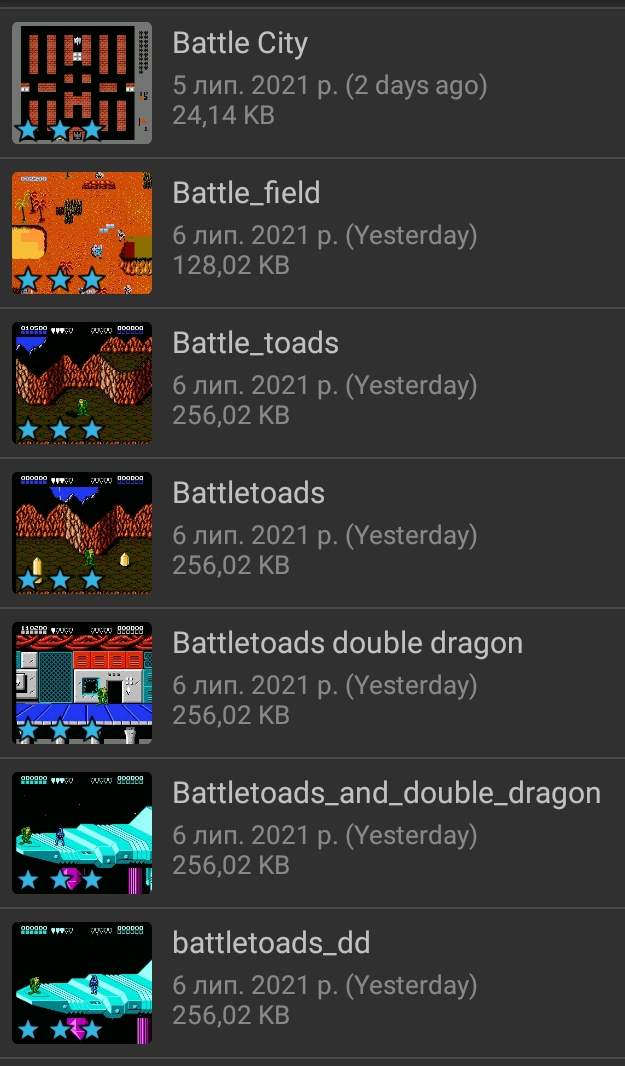Start Battletoads double dragon
Screen dimensions: 625x1066
(x=347, y=644)
